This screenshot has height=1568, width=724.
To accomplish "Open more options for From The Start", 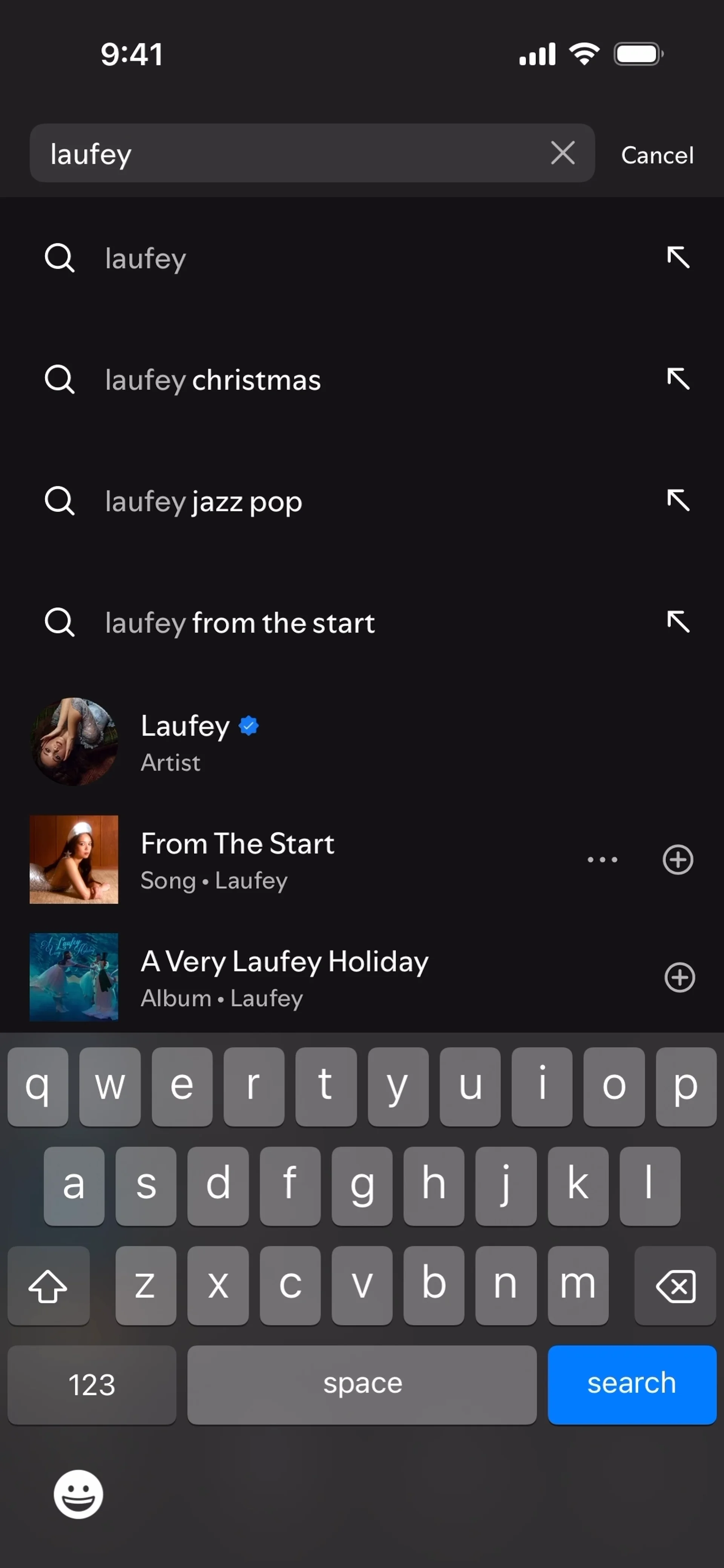I will click(x=602, y=860).
